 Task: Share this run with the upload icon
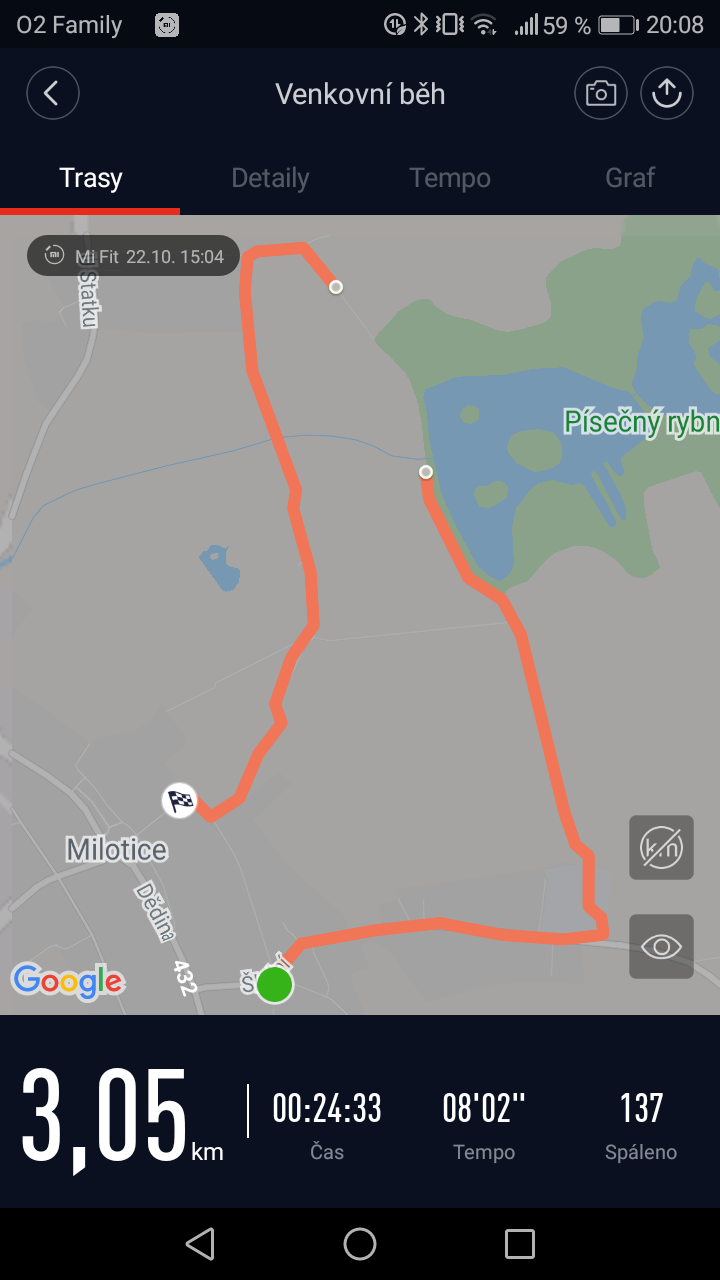point(666,94)
